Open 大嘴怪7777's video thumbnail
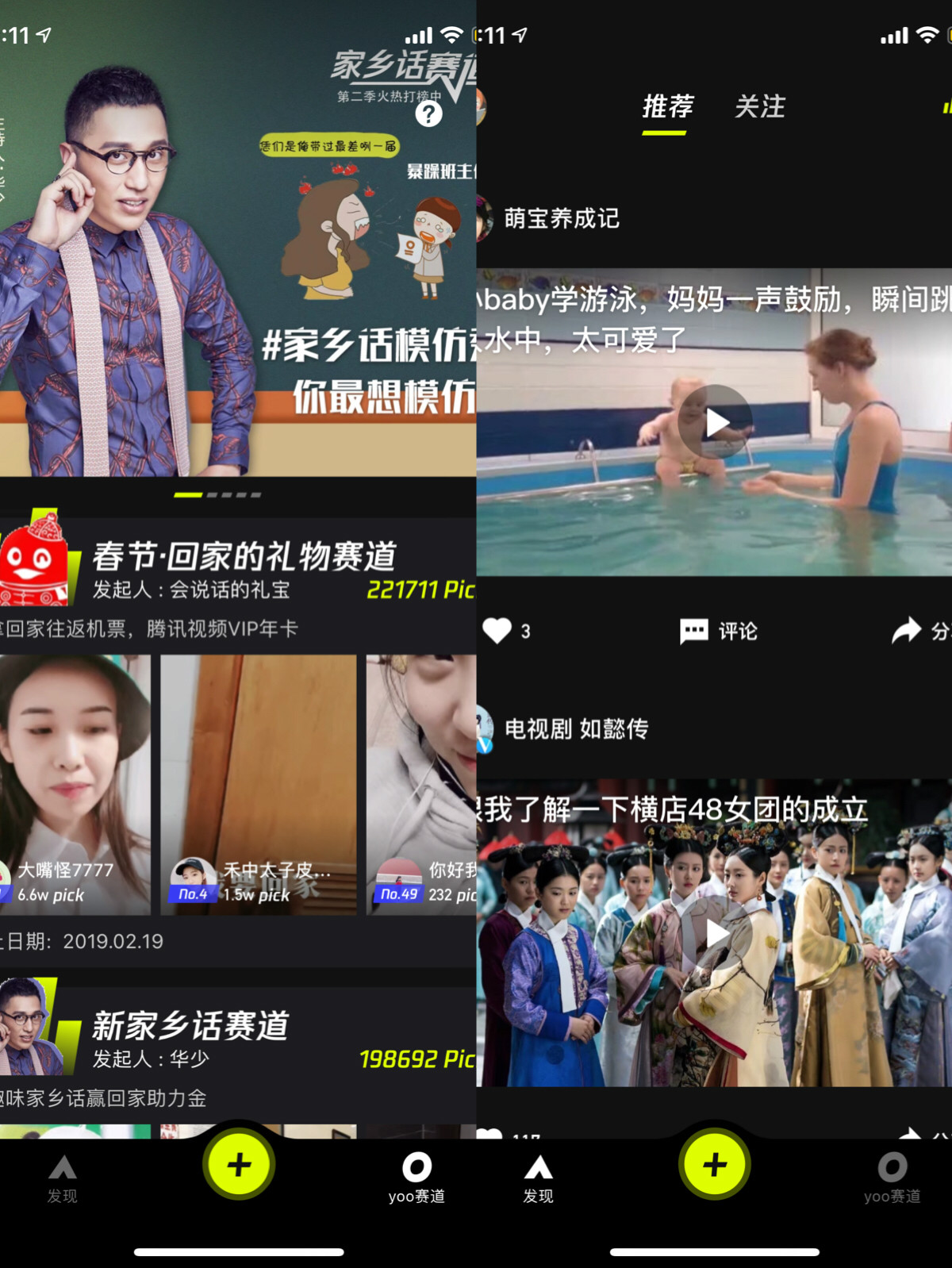This screenshot has width=952, height=1268. tap(75, 784)
